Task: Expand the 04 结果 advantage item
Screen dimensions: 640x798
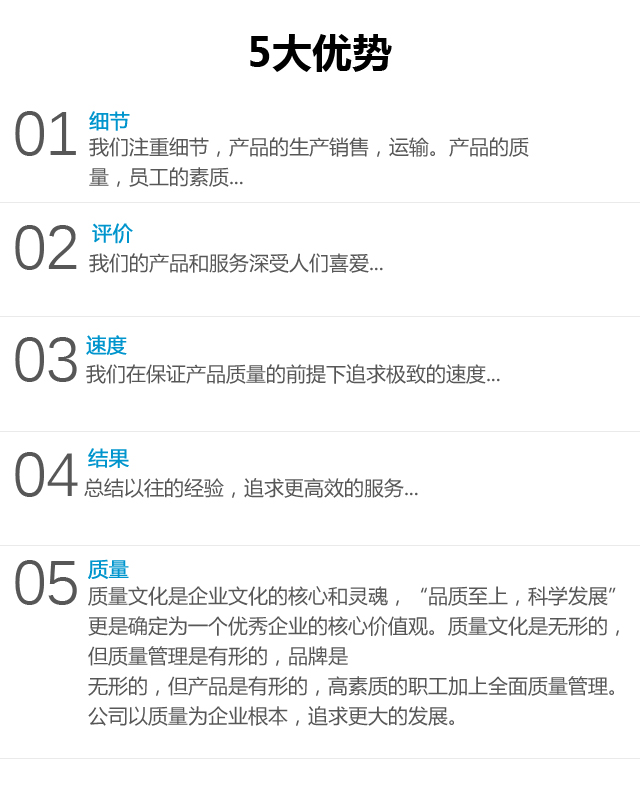Action: pos(108,459)
